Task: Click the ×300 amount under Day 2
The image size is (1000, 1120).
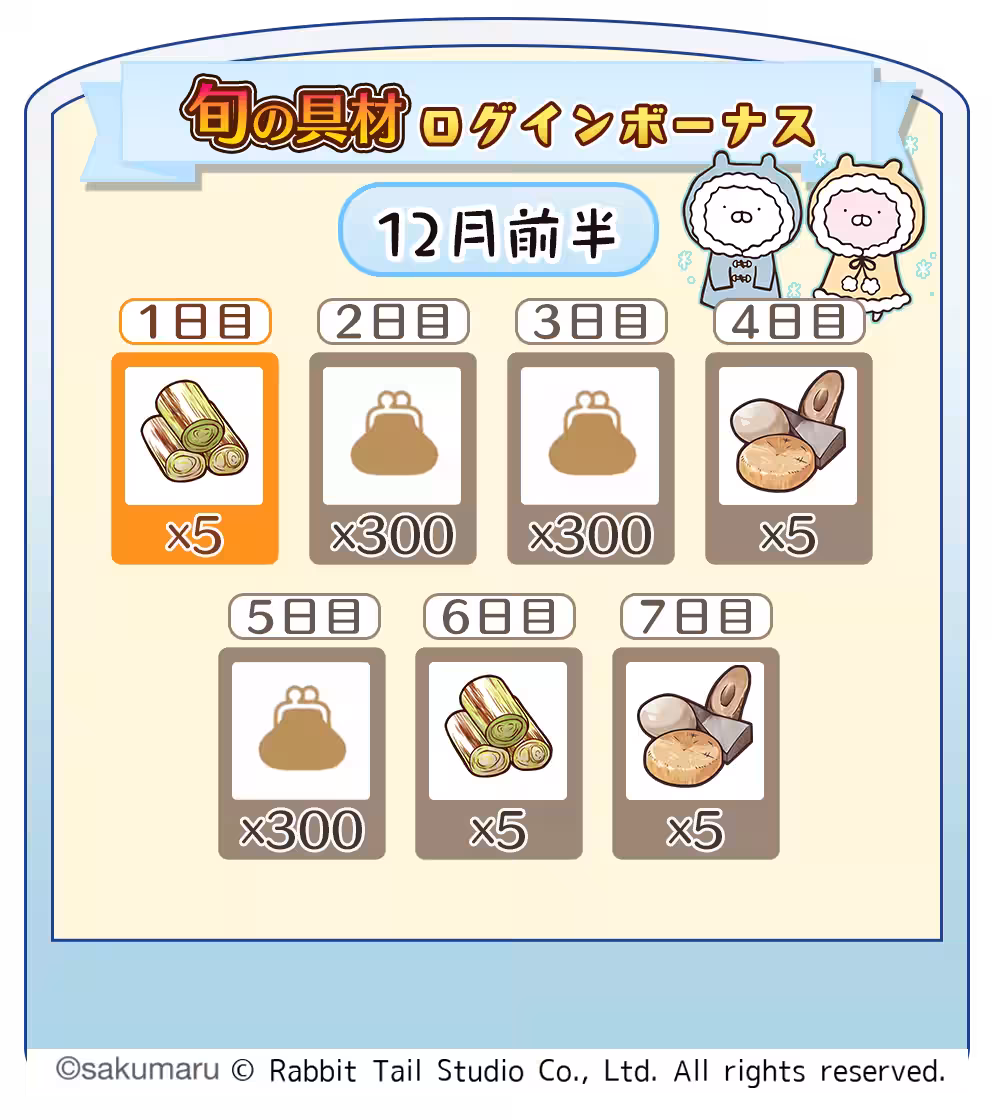Action: tap(394, 532)
